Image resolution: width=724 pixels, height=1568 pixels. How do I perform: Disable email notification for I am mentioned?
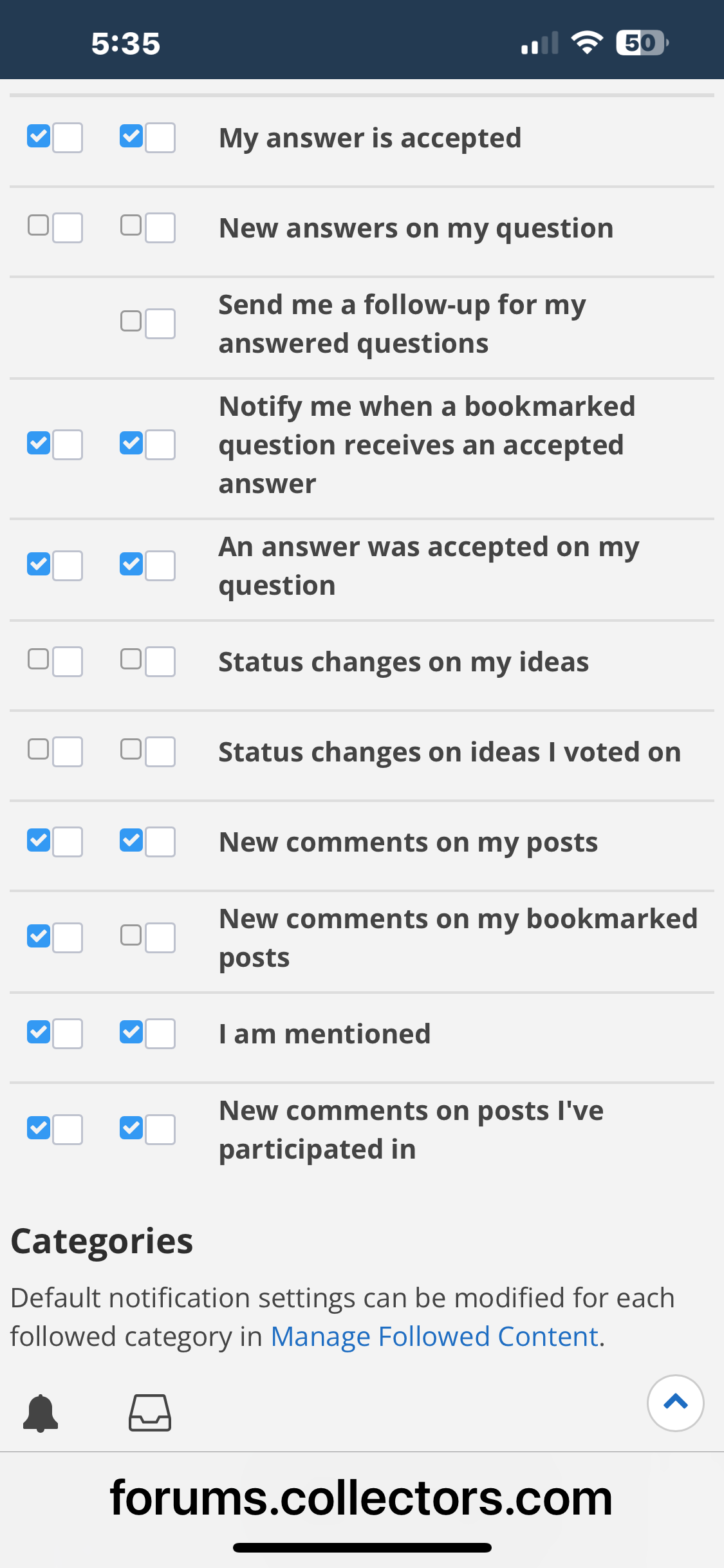131,1032
